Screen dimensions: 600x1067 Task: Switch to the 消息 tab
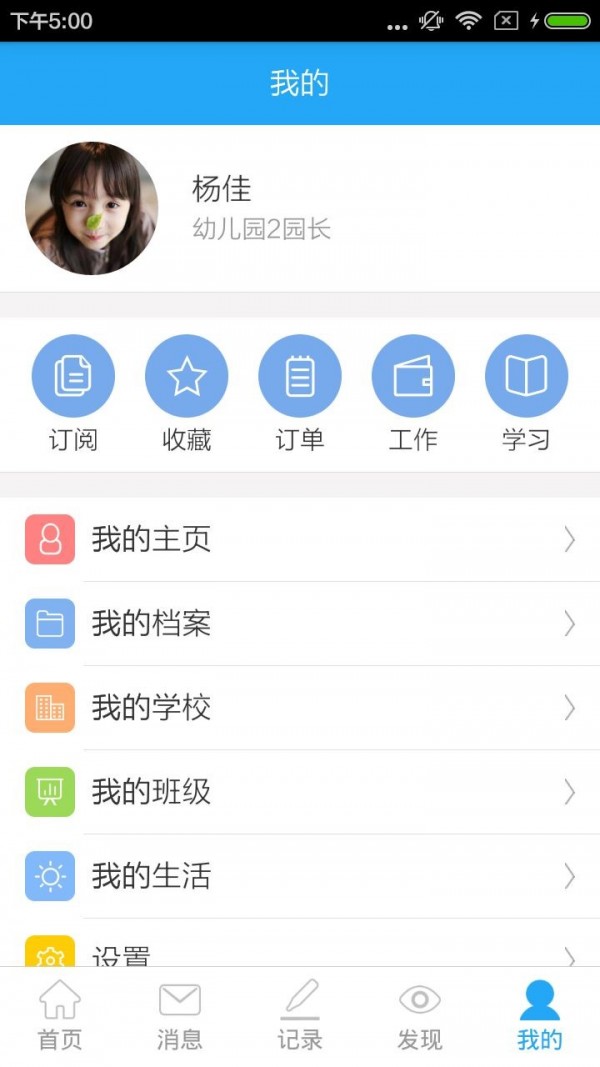(x=180, y=1015)
